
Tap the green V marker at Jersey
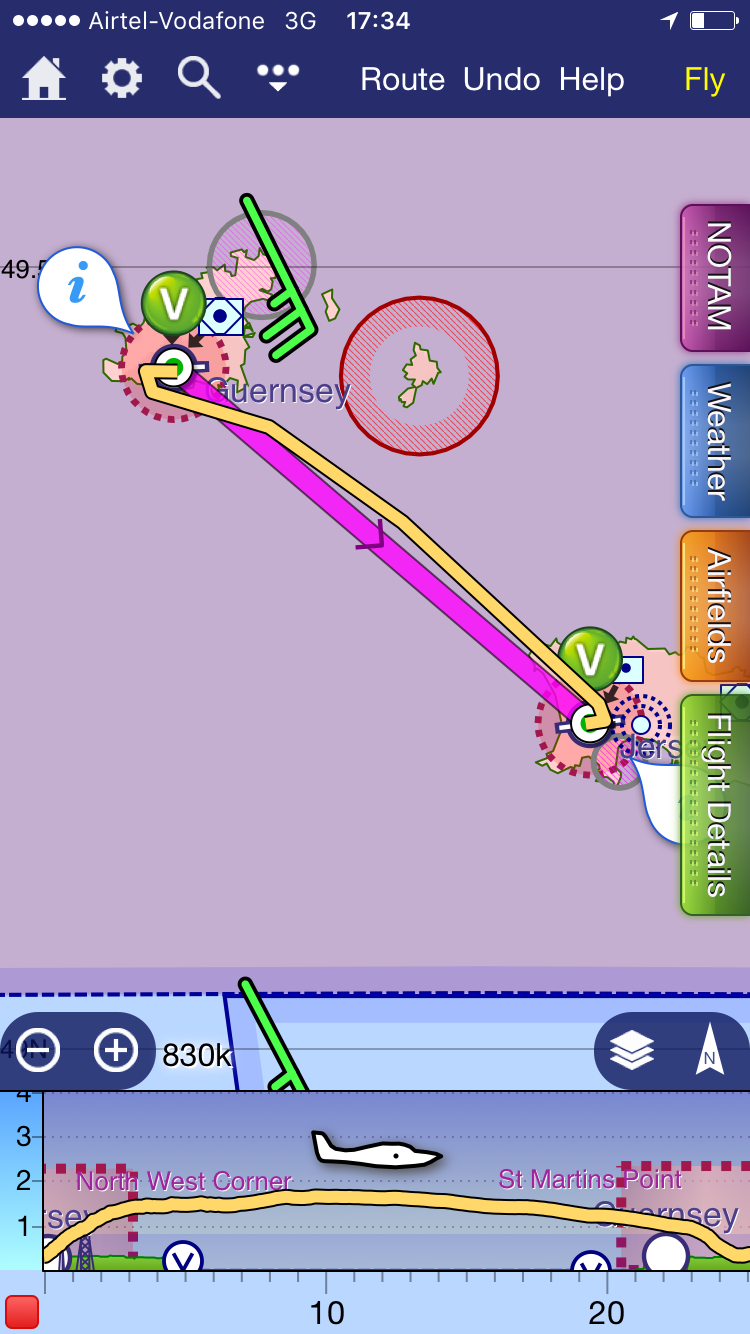coord(590,659)
